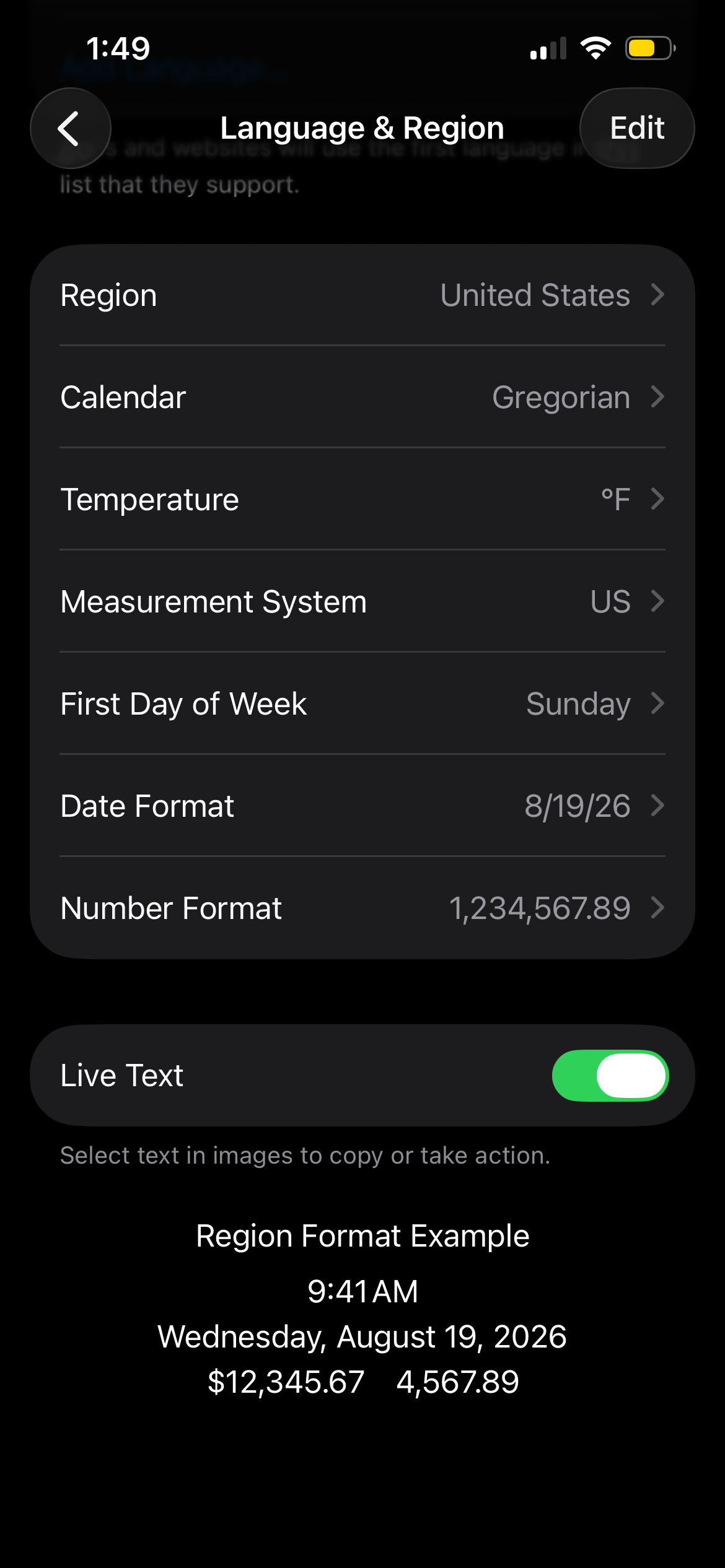The width and height of the screenshot is (725, 1568).
Task: Turn off the Live Text switch
Action: tap(610, 1076)
